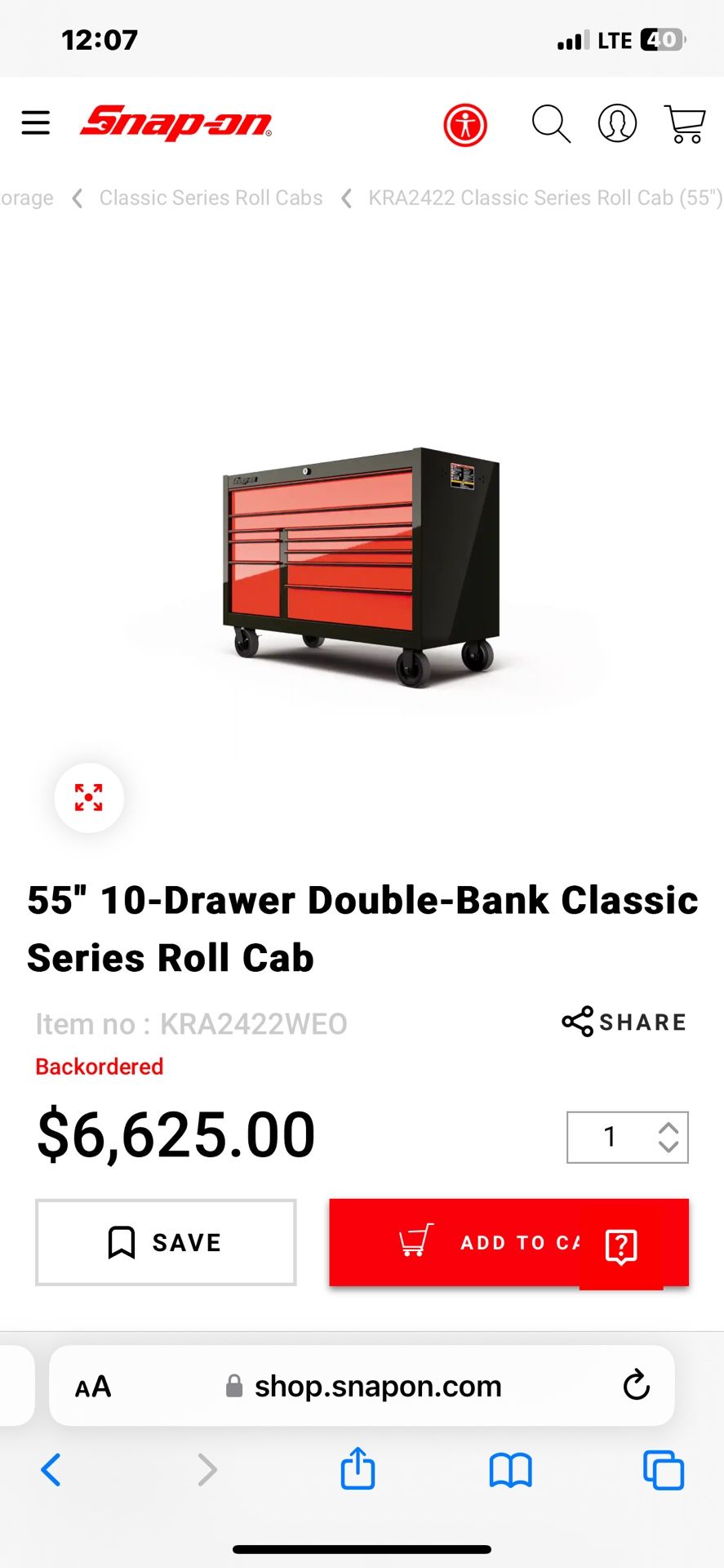Open Safari share sheet

pyautogui.click(x=358, y=1468)
